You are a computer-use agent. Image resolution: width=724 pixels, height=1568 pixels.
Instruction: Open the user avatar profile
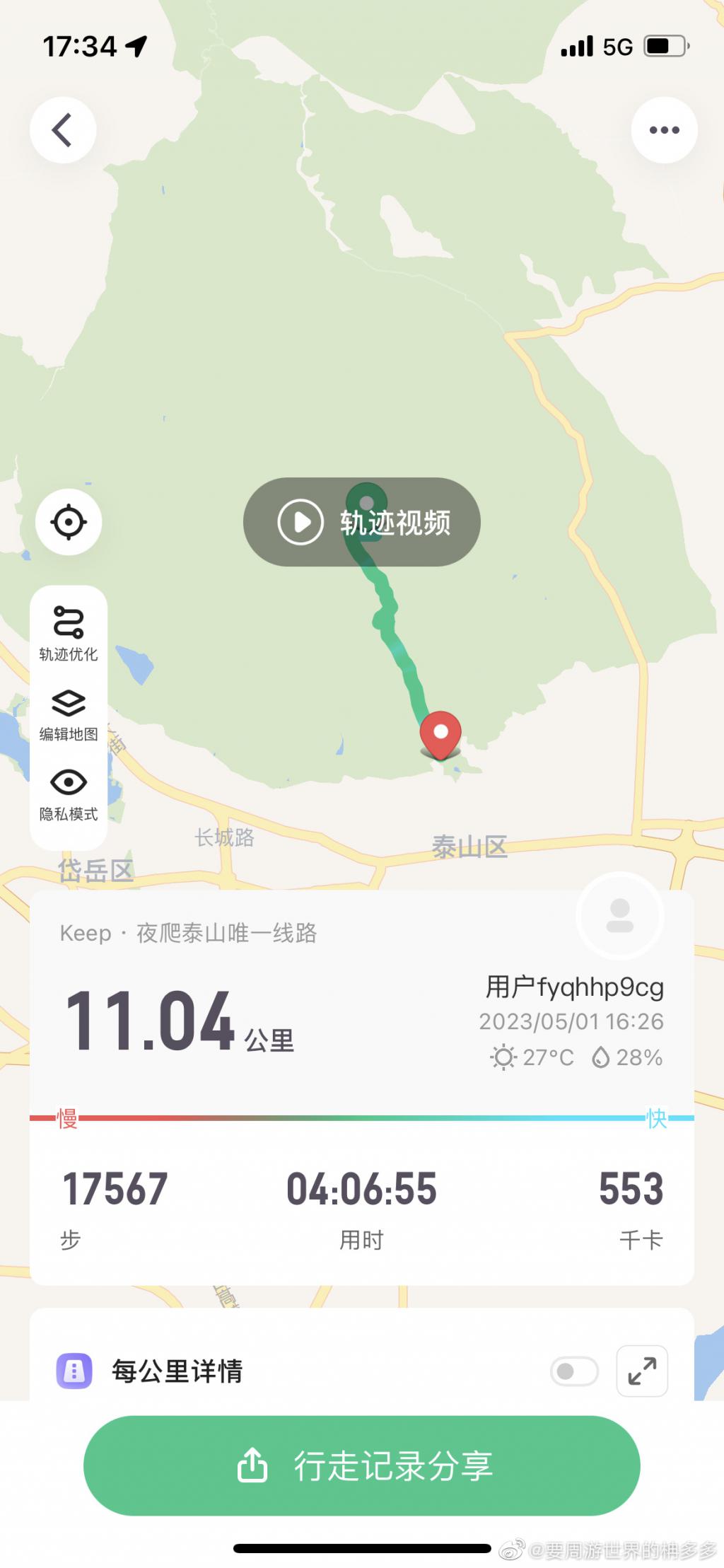click(620, 915)
